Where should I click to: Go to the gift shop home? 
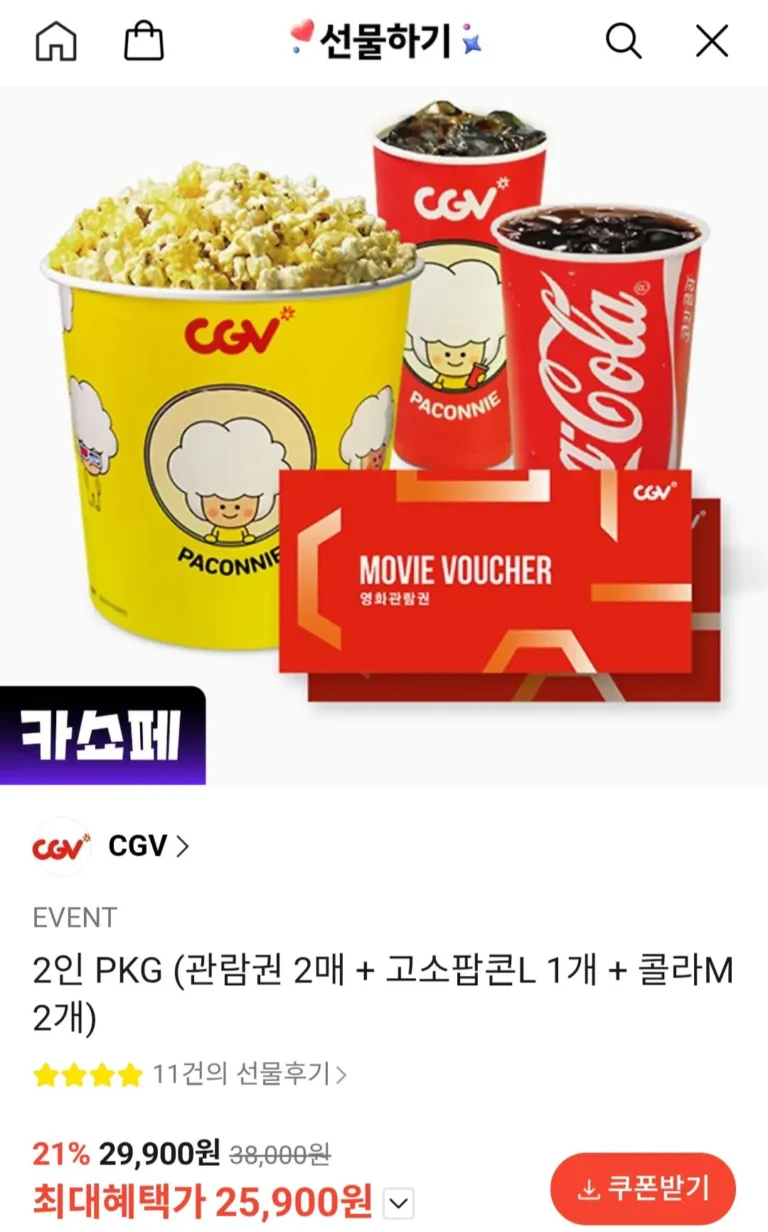coord(56,42)
